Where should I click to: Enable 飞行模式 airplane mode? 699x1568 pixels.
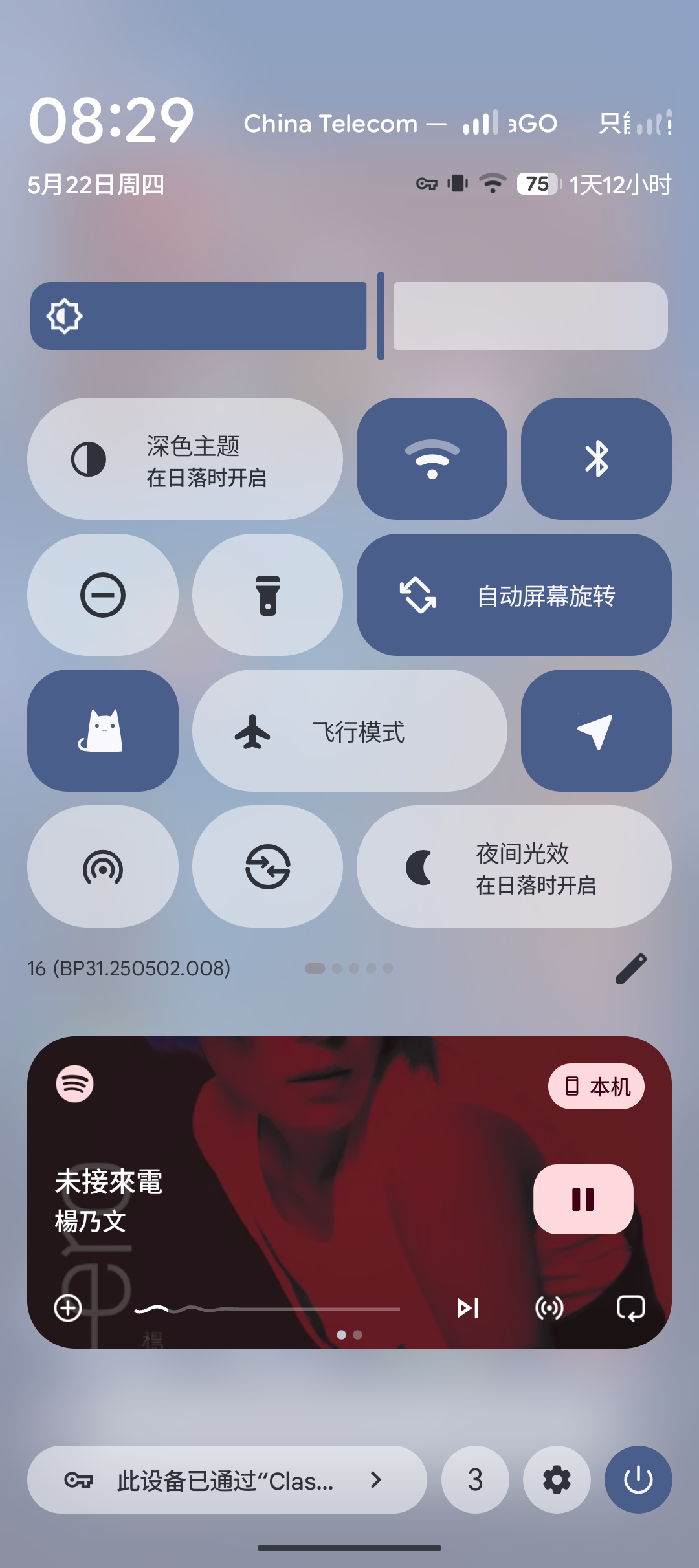pyautogui.click(x=349, y=730)
